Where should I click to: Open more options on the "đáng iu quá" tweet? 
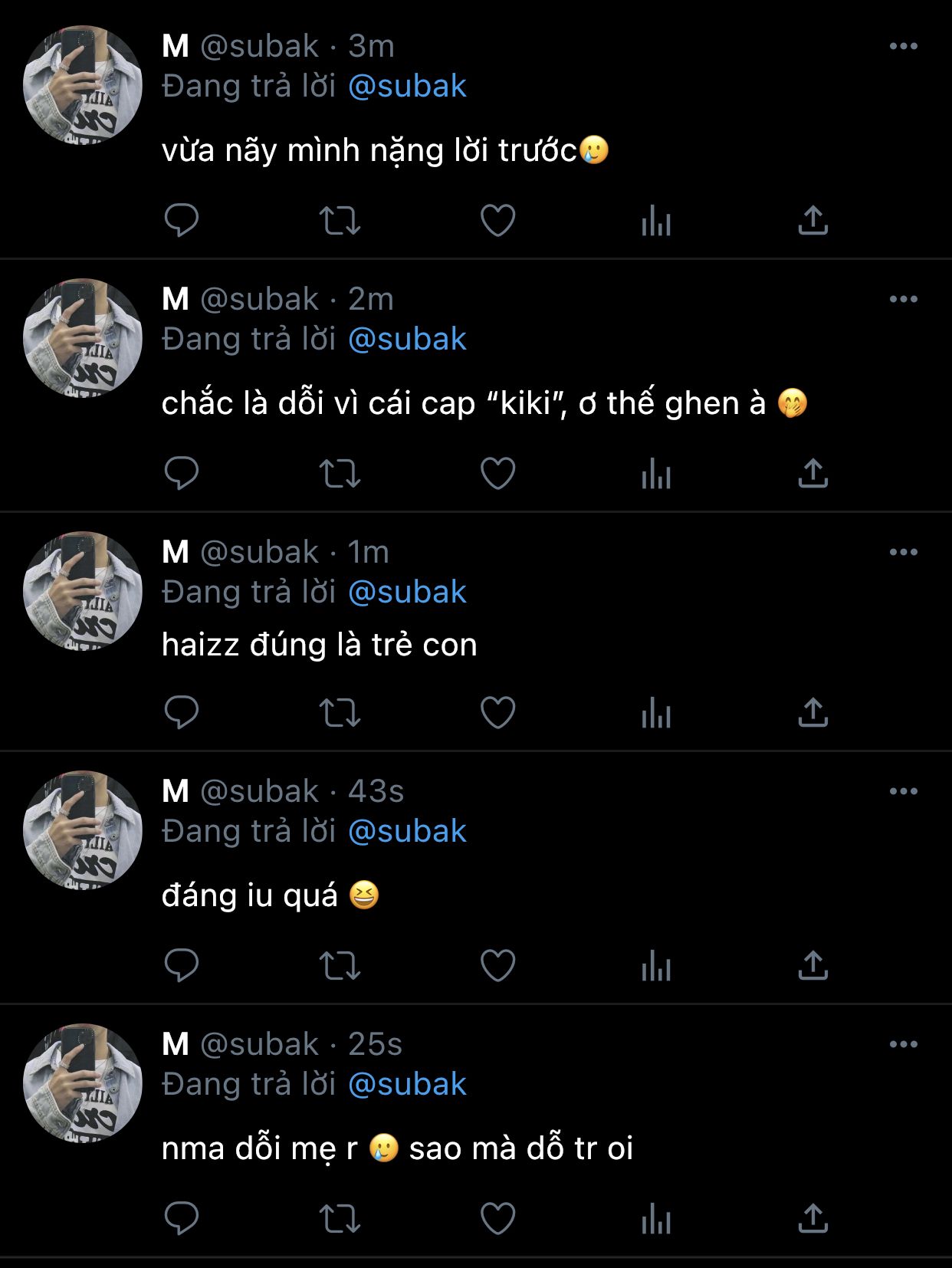(903, 791)
